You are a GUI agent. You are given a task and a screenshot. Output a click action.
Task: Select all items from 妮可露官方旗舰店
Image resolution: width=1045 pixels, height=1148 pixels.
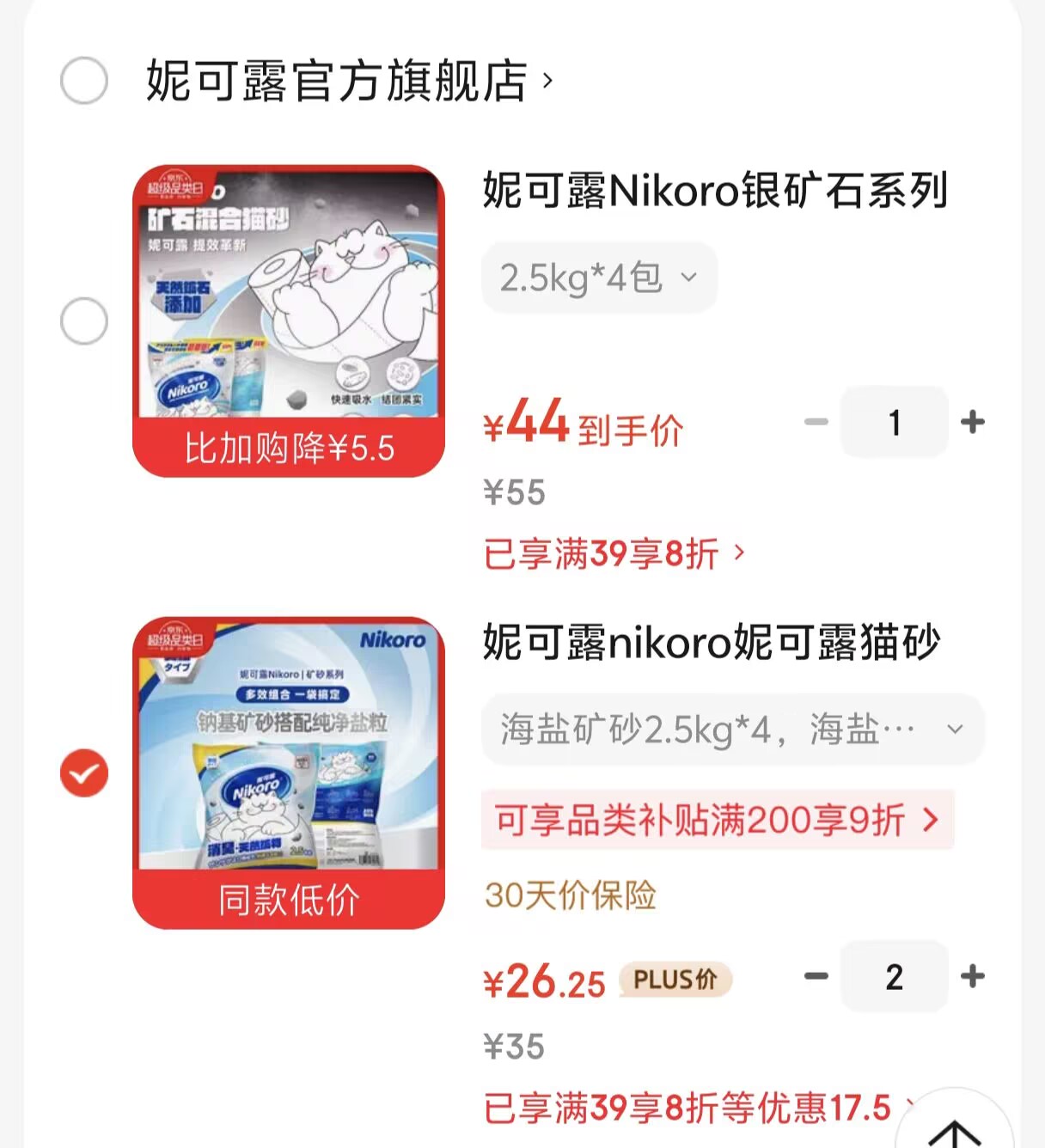click(x=84, y=81)
